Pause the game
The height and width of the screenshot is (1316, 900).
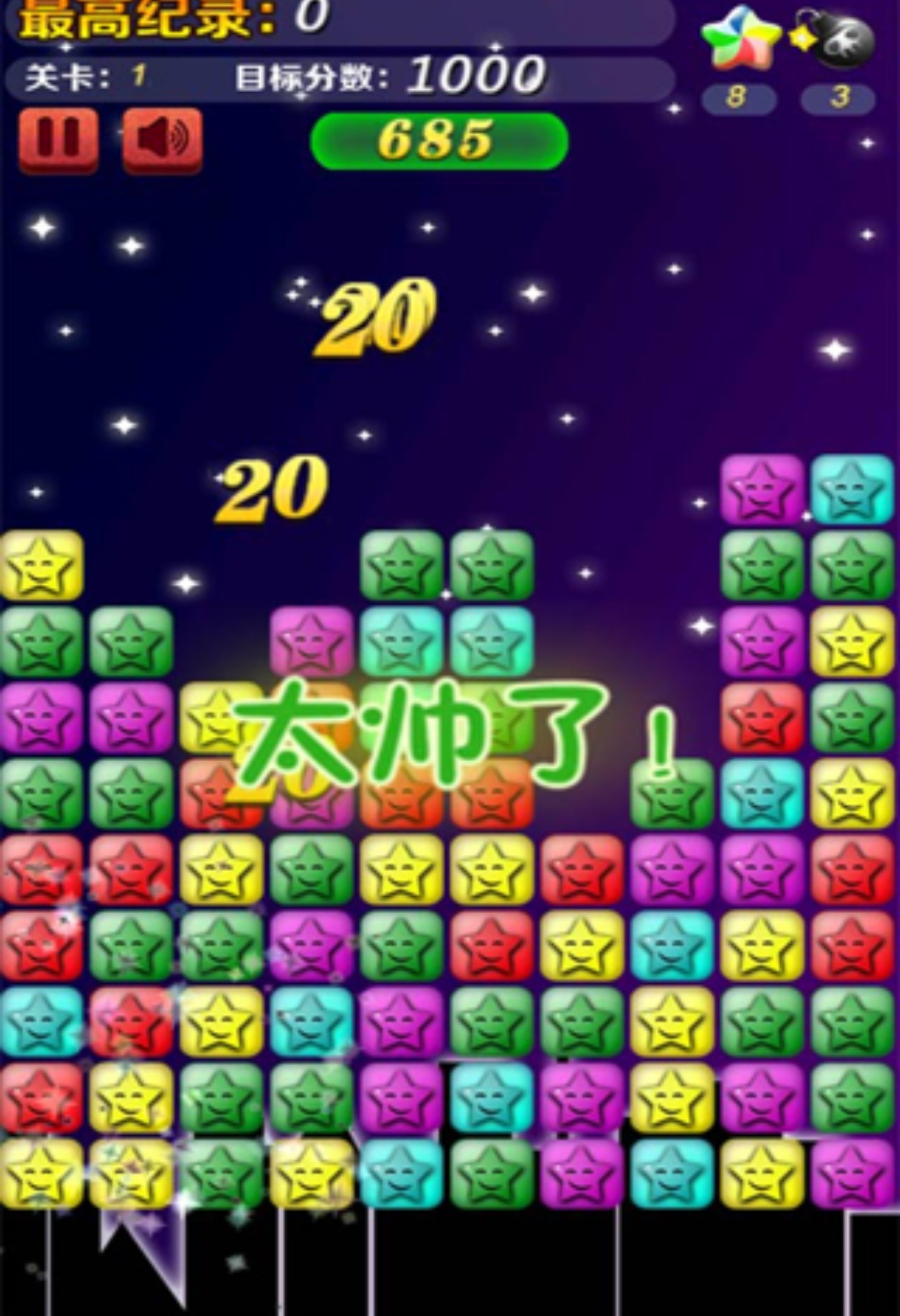58,139
